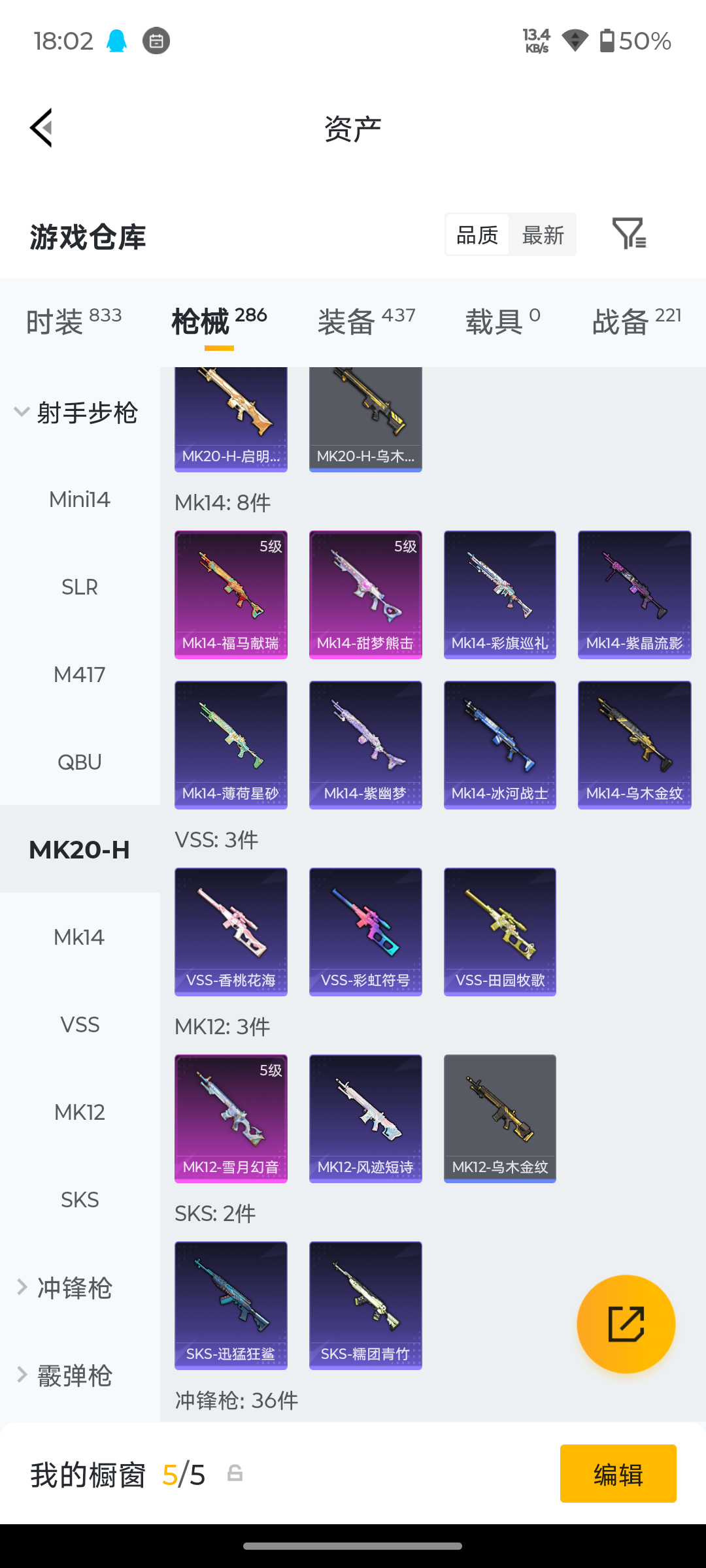Image resolution: width=706 pixels, height=1568 pixels.
Task: Open the filter icon beside 最新
Action: pyautogui.click(x=629, y=234)
